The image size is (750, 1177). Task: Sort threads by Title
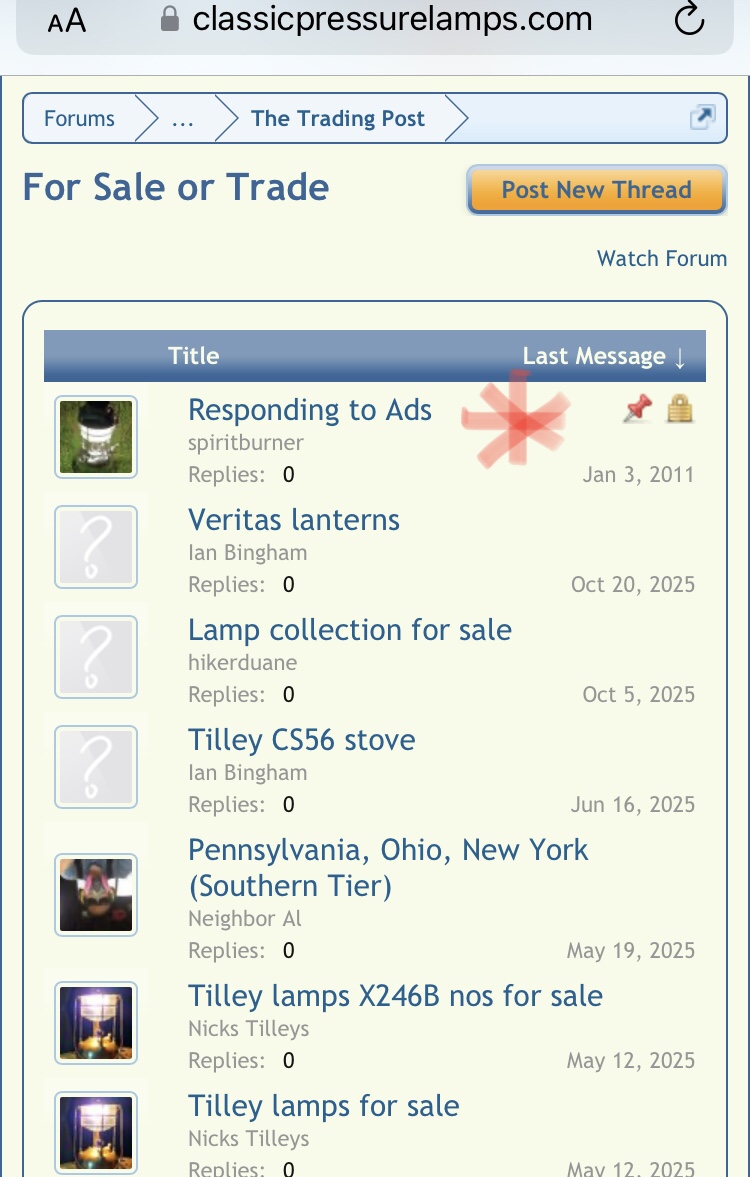coord(193,356)
